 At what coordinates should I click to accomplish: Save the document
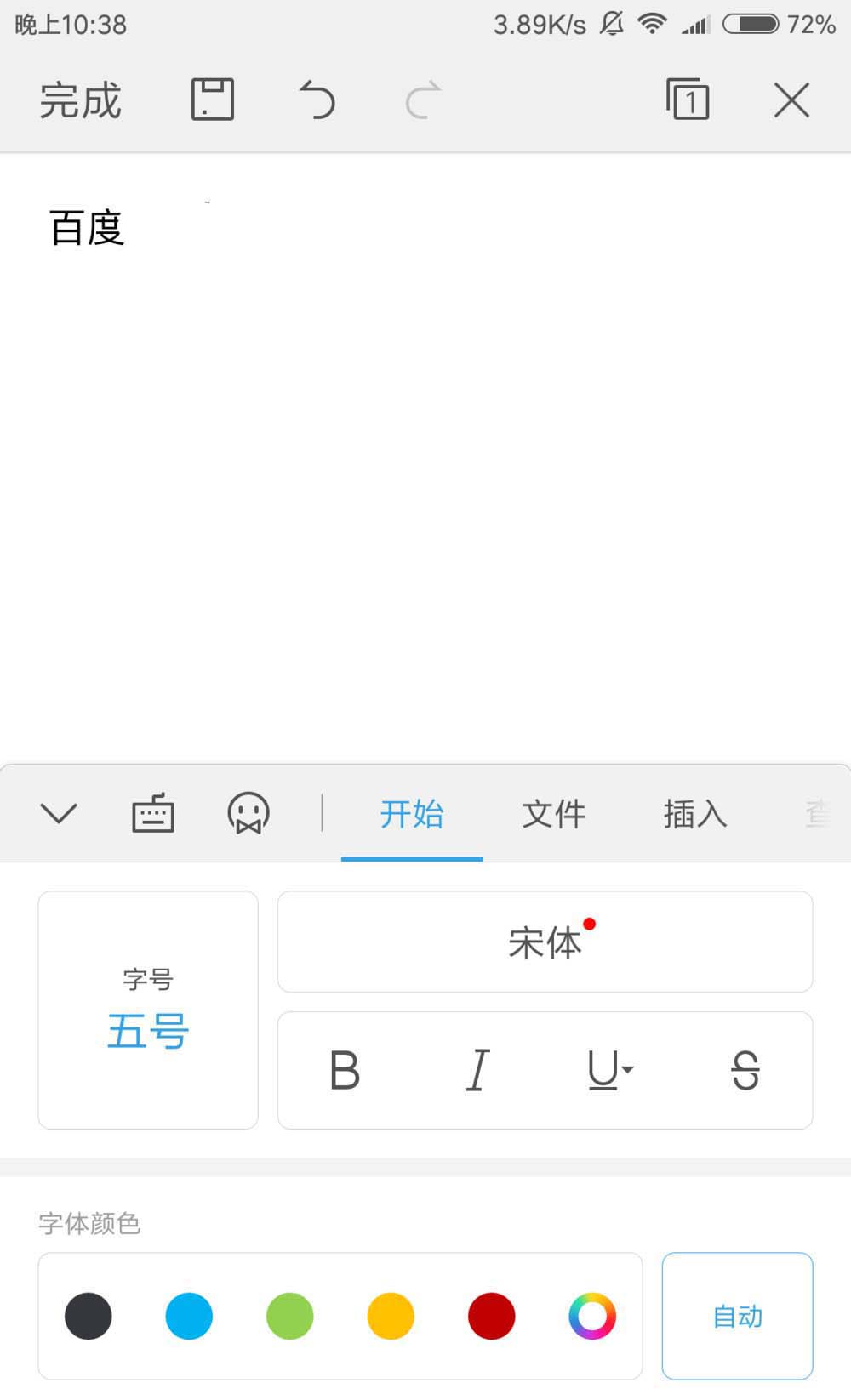click(x=212, y=100)
